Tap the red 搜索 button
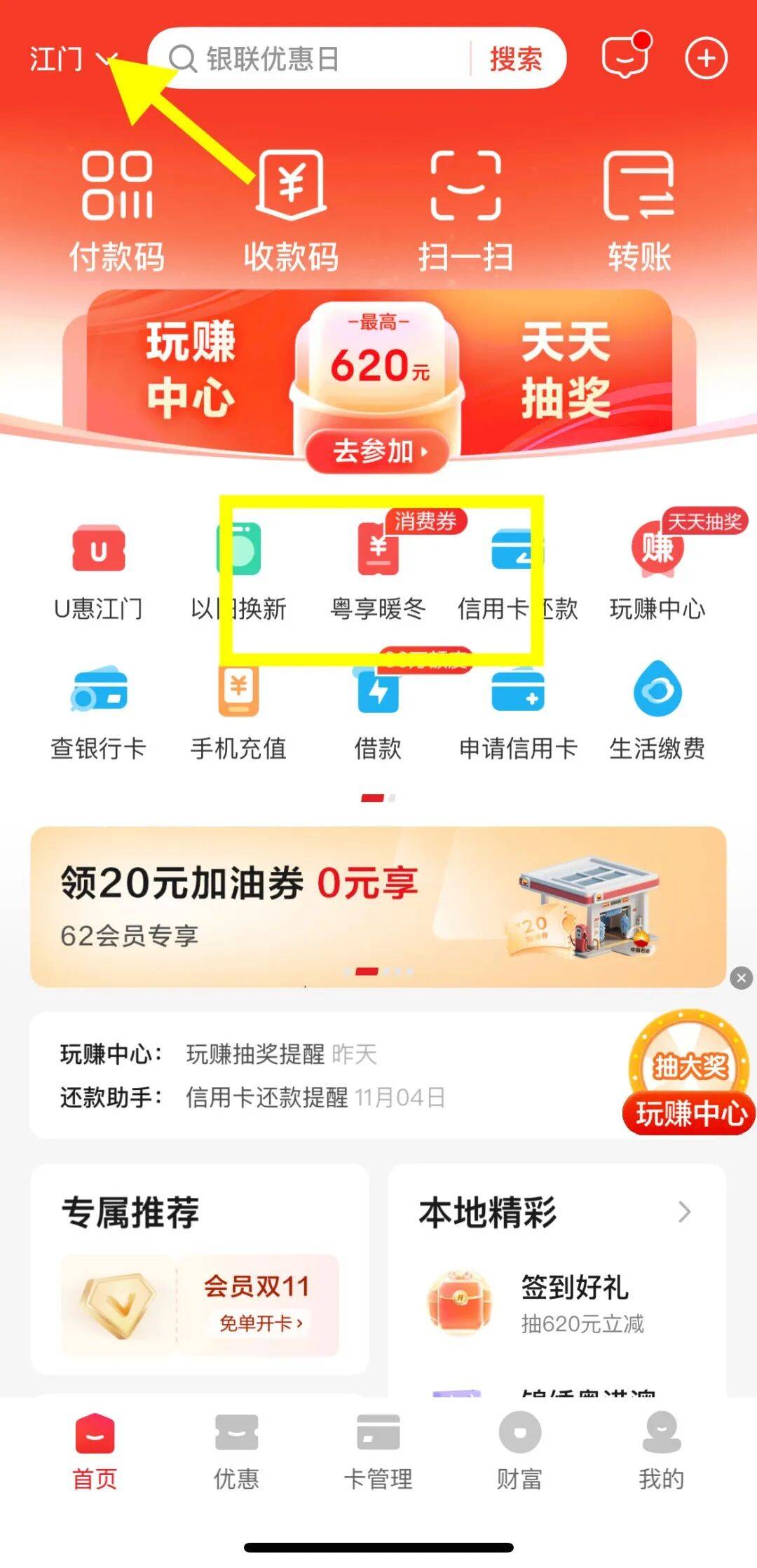 point(516,59)
